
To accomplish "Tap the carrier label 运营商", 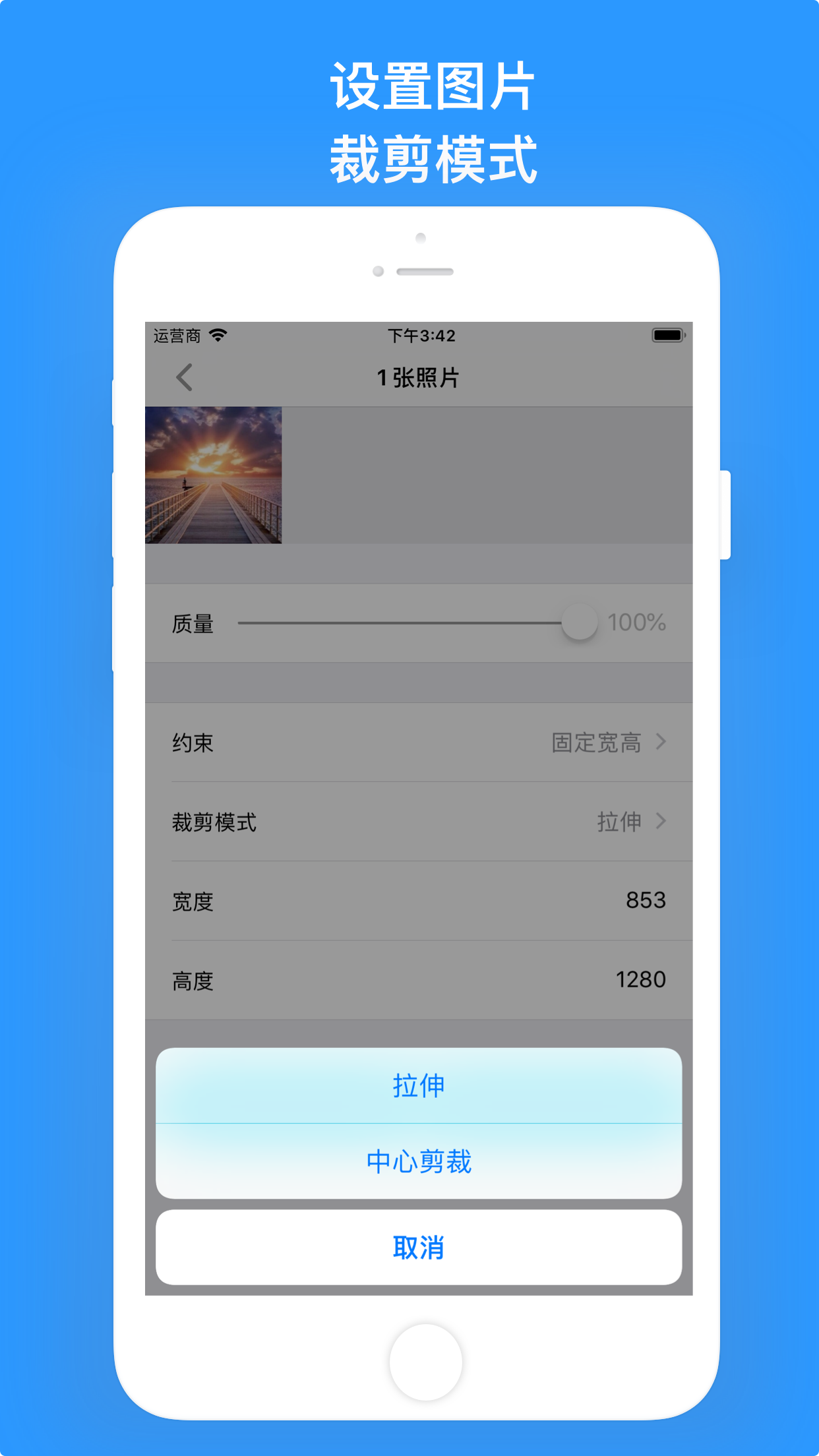I will pos(175,336).
